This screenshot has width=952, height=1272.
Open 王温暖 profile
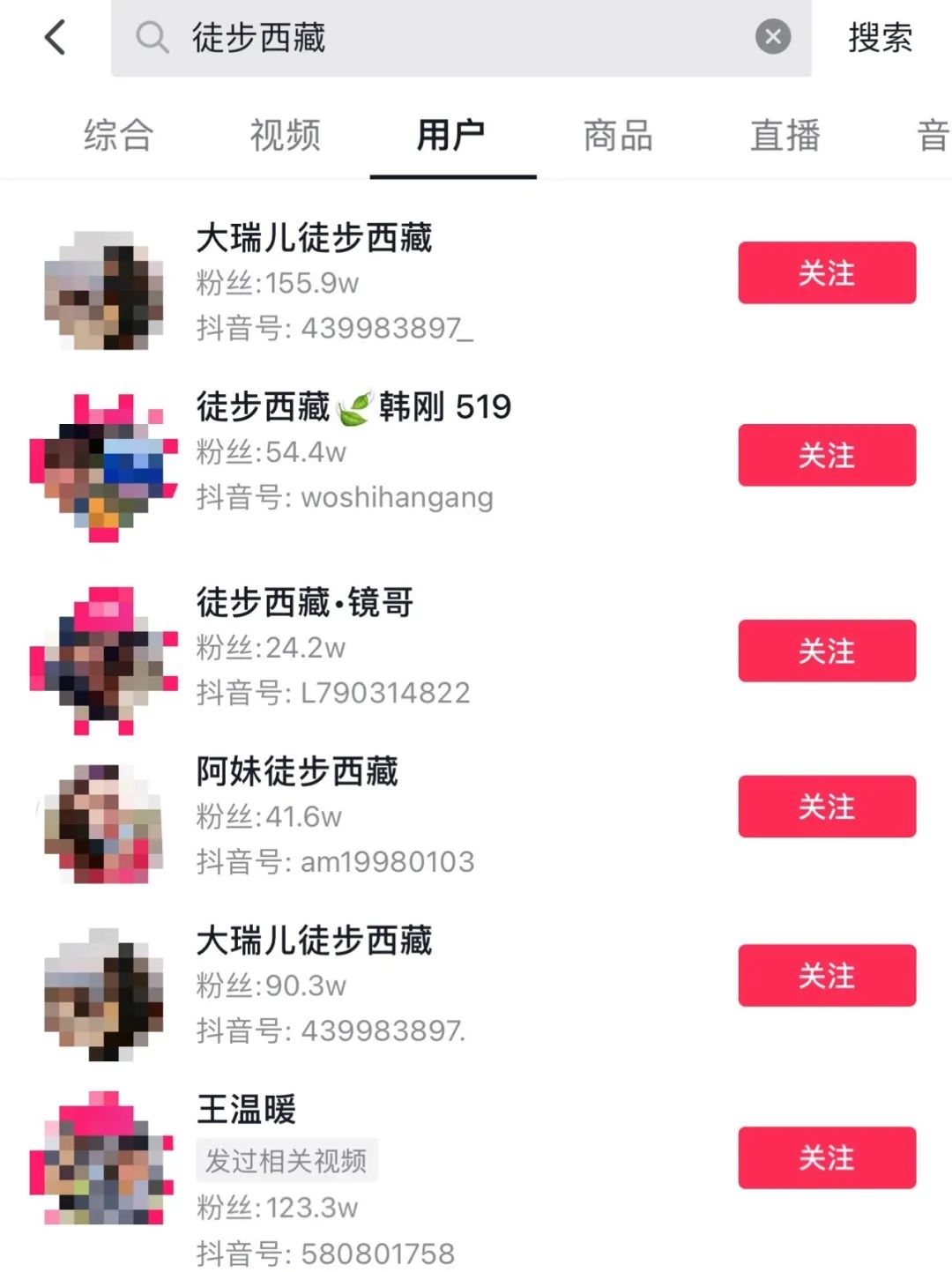246,1110
